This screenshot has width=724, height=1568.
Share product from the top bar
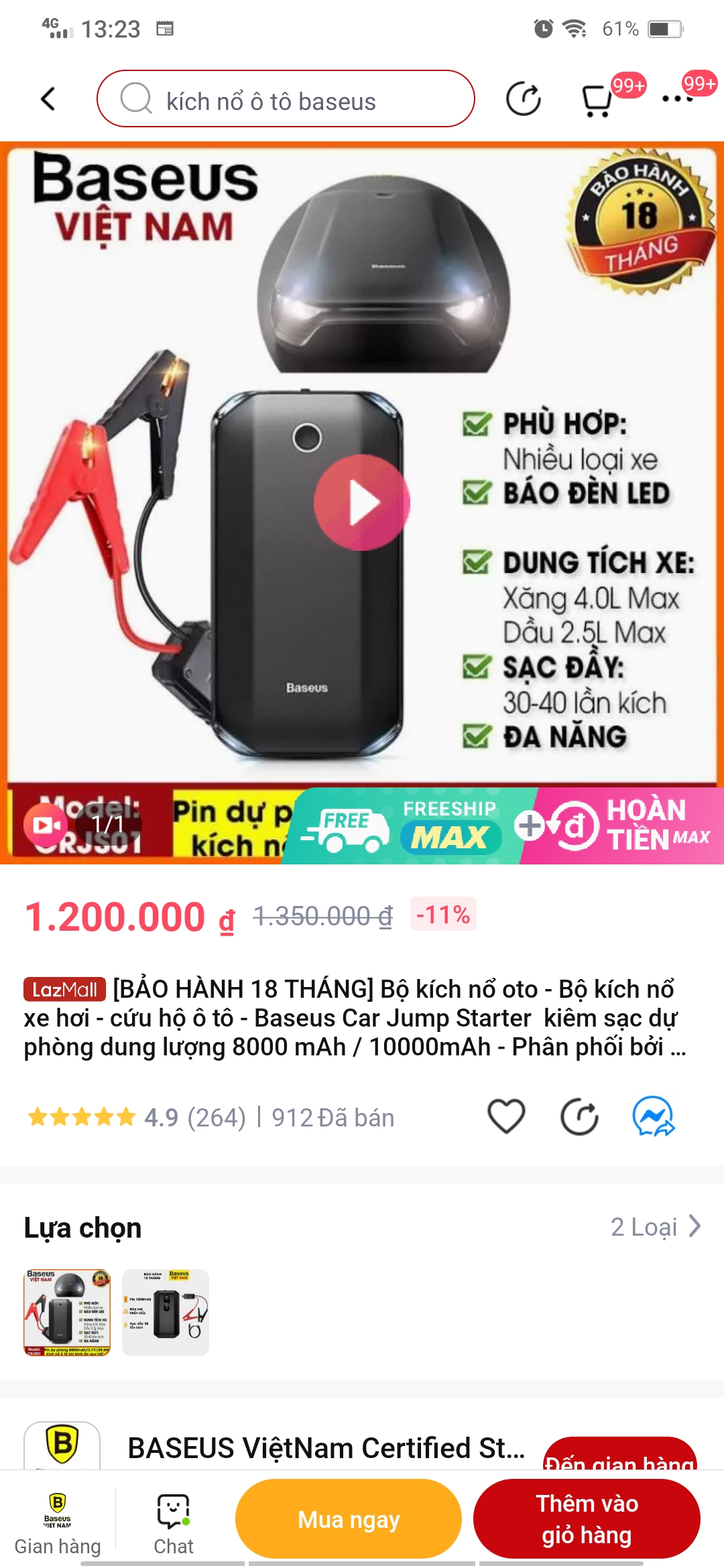pos(523,99)
